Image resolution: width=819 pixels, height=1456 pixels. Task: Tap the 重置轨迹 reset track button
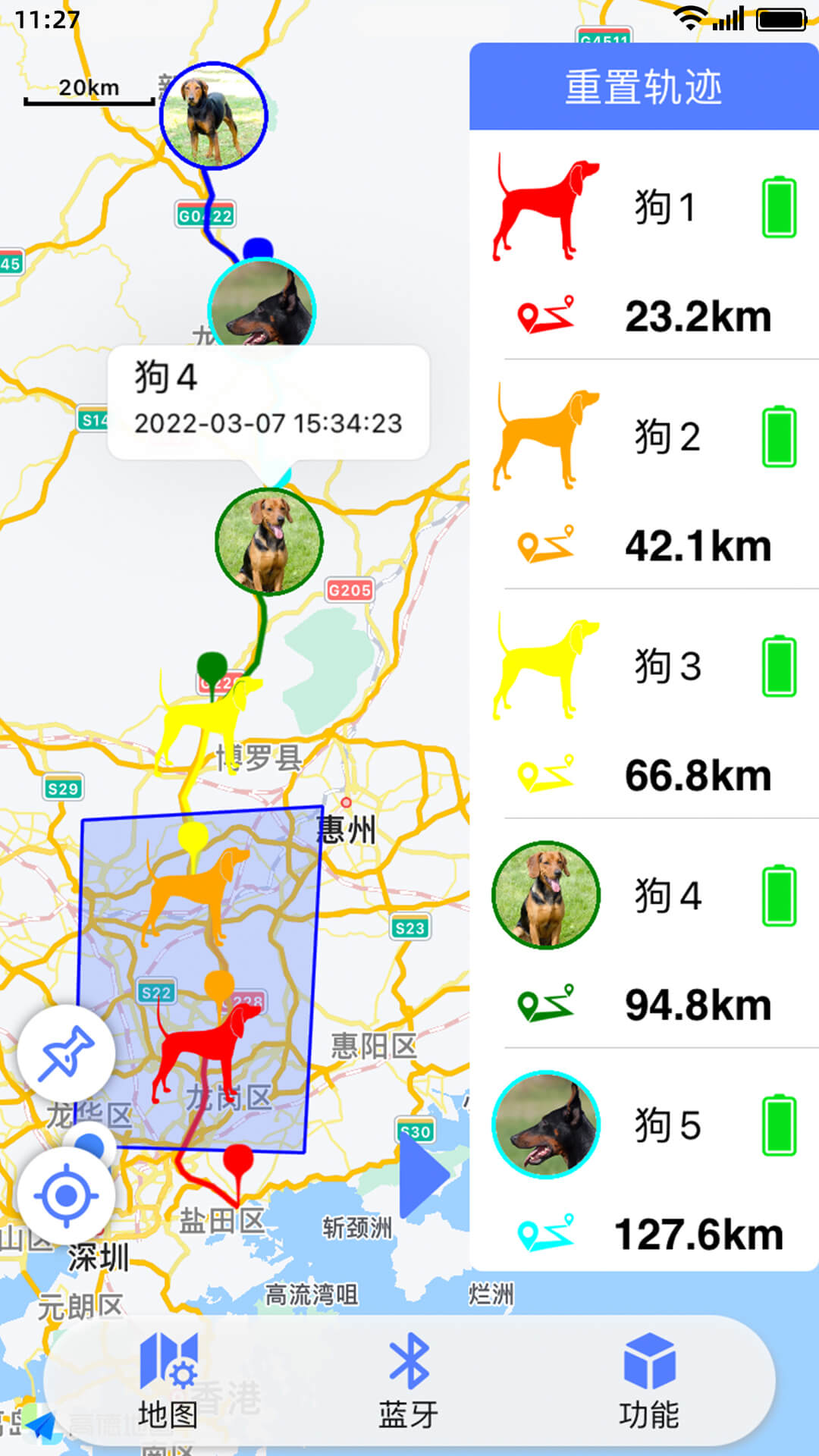643,86
